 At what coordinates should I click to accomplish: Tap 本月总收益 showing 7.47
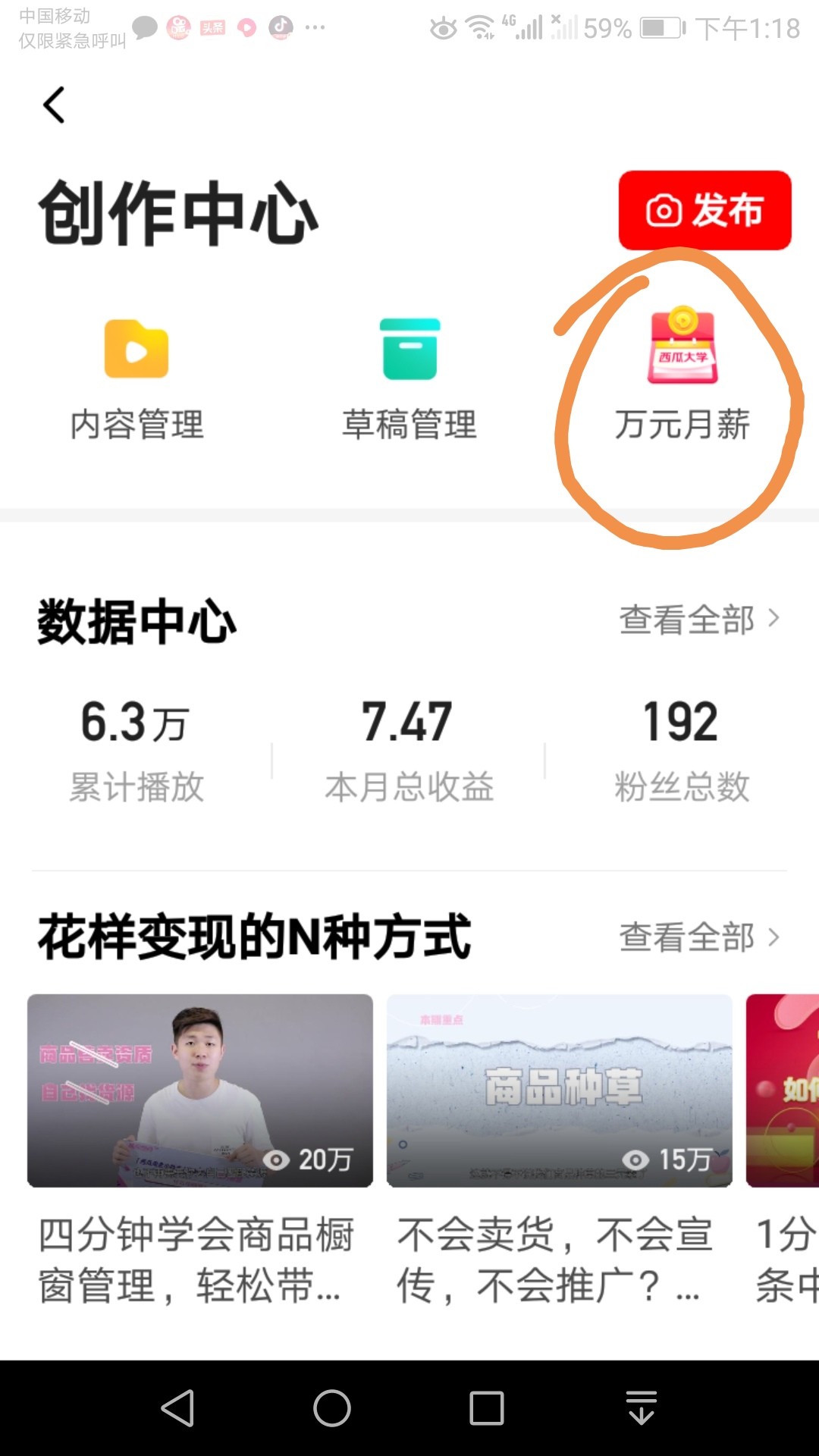pyautogui.click(x=408, y=747)
